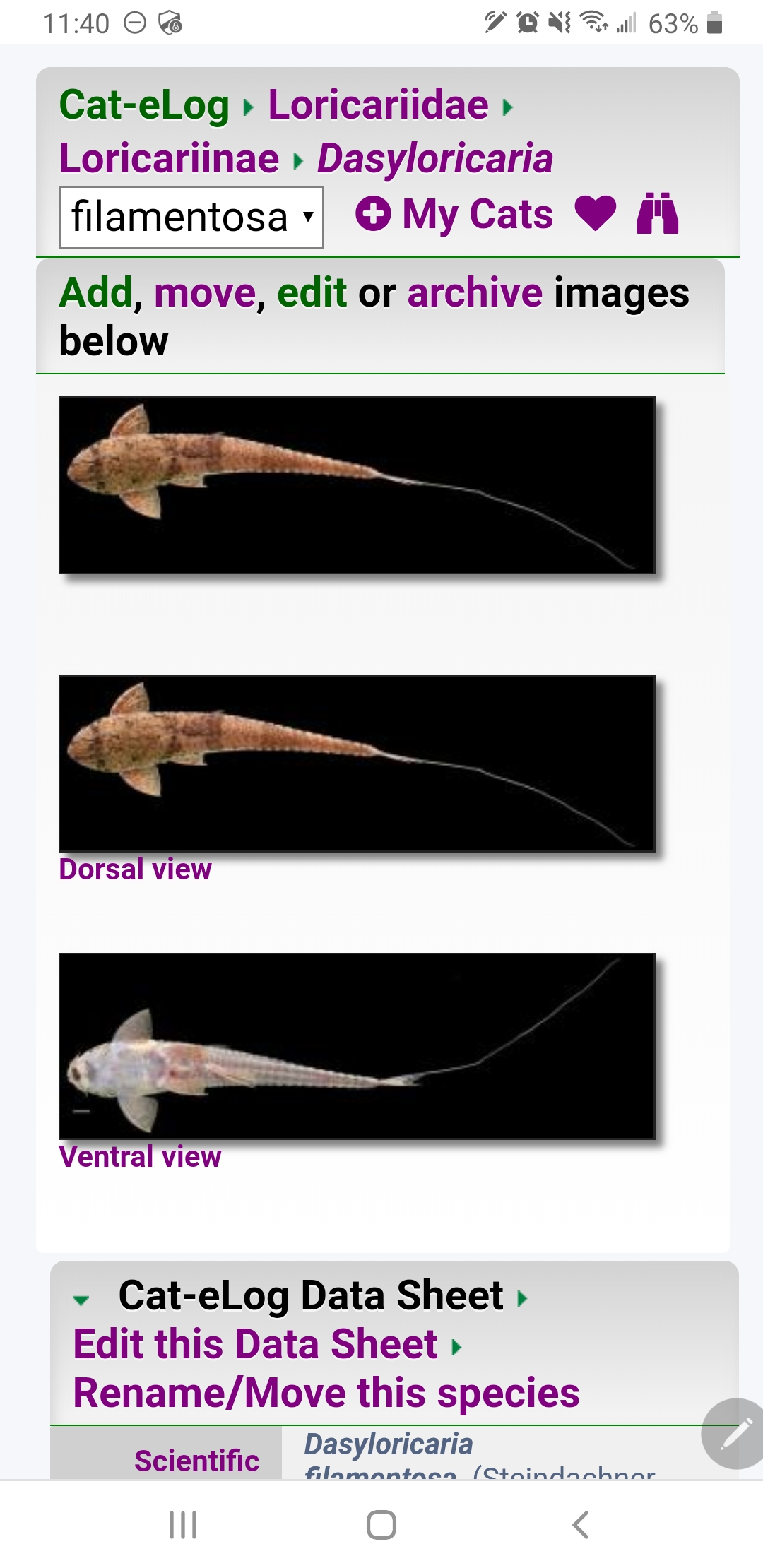Tap the move images link
Screen dimensions: 763x1568
206,292
